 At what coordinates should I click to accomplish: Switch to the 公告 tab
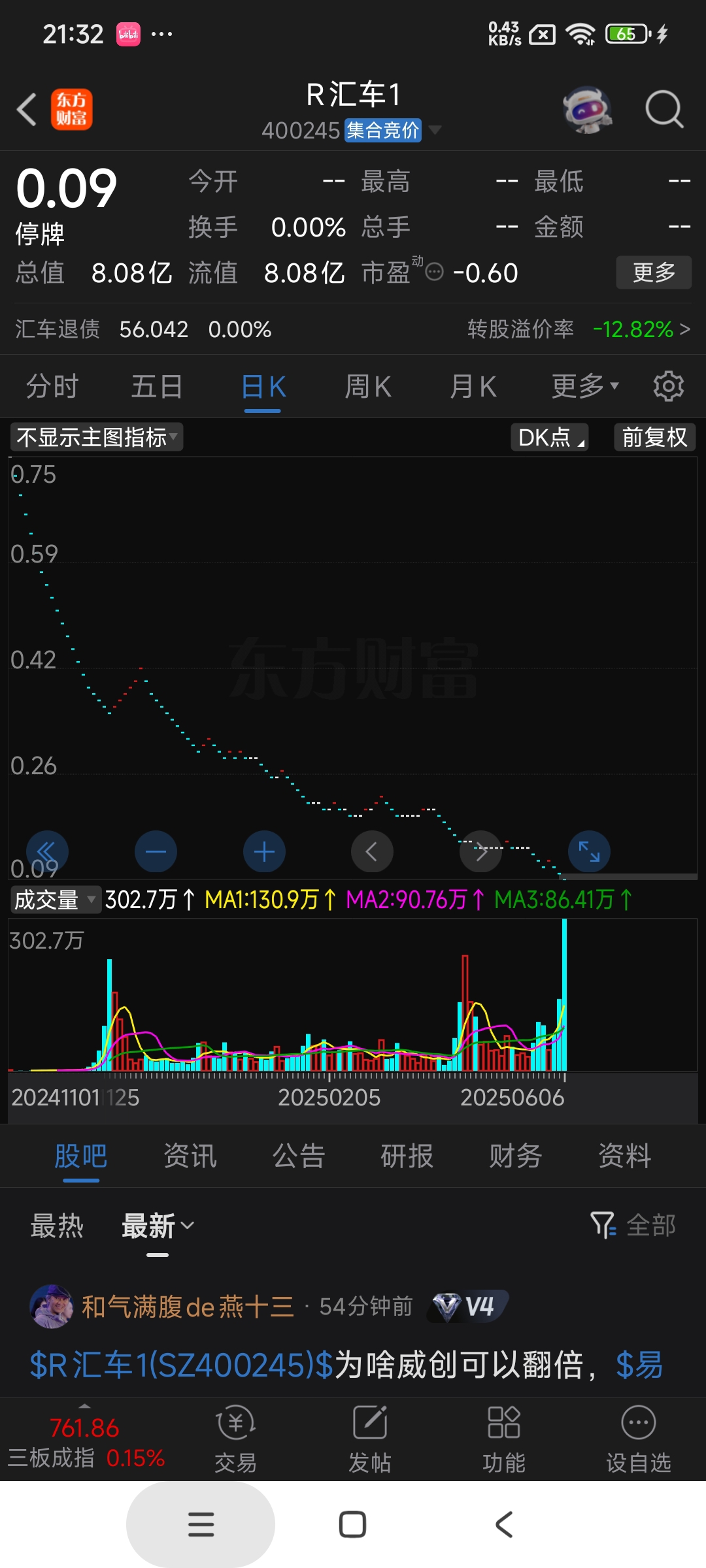pos(299,1156)
